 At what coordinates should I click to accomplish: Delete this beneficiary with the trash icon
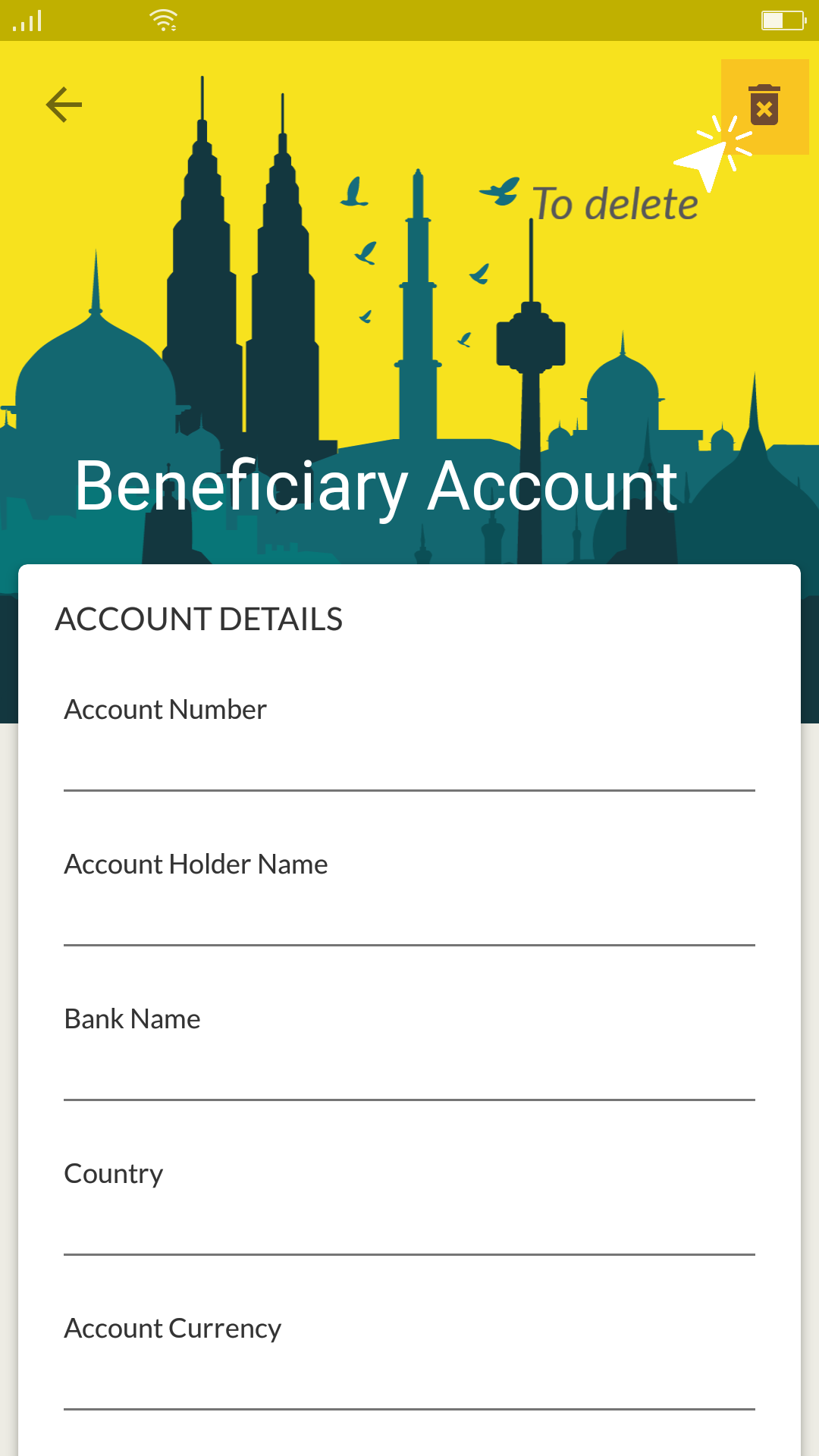[x=764, y=105]
